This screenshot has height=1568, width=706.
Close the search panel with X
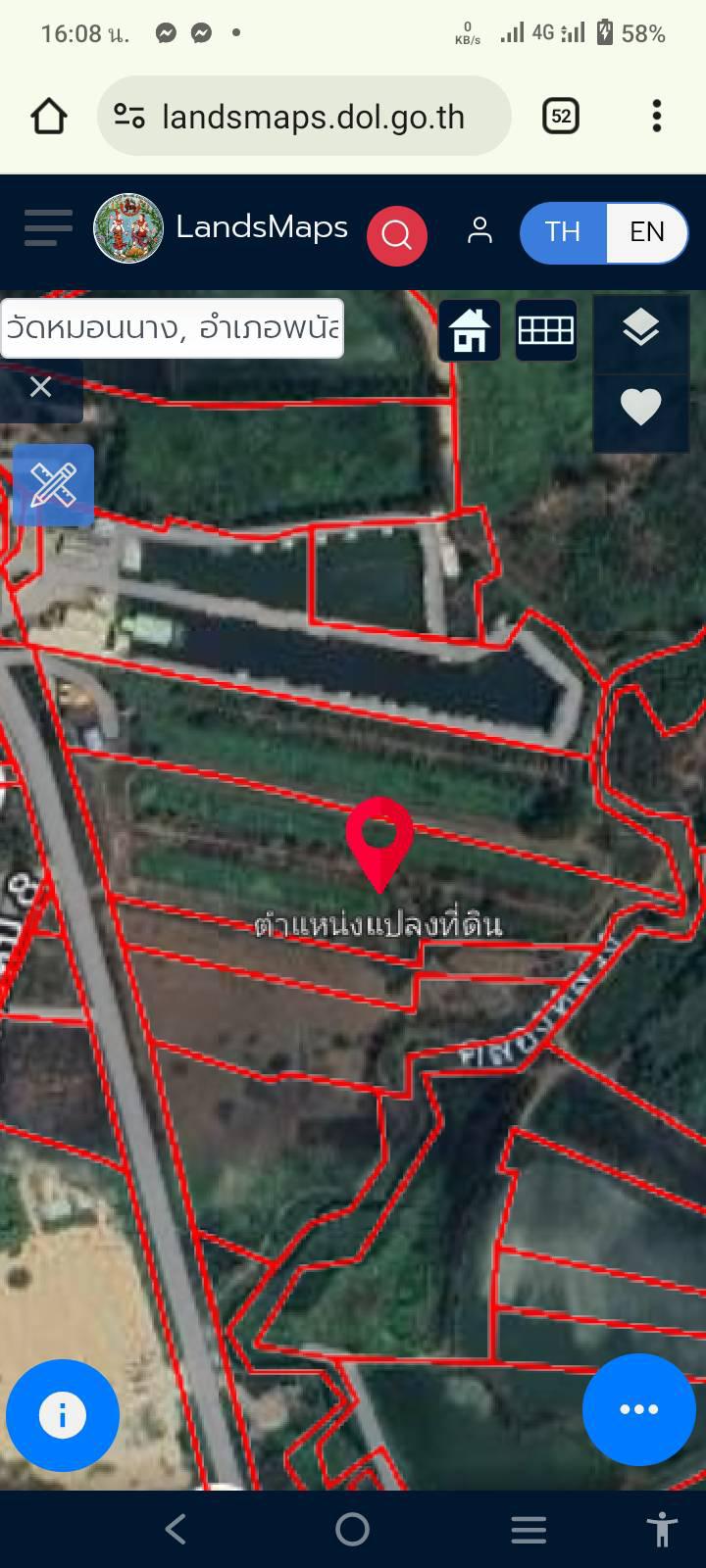coord(40,388)
